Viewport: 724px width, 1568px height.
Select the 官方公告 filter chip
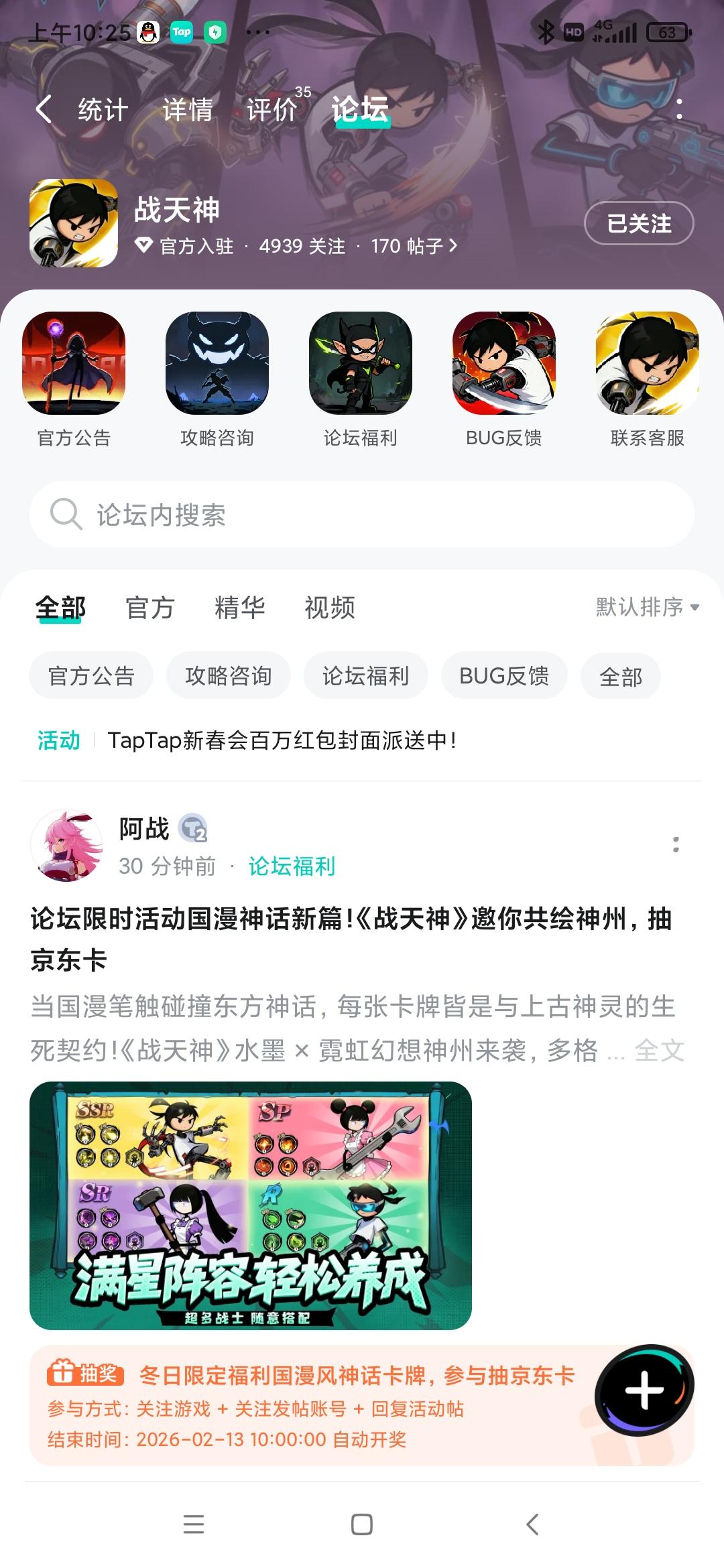tap(90, 675)
